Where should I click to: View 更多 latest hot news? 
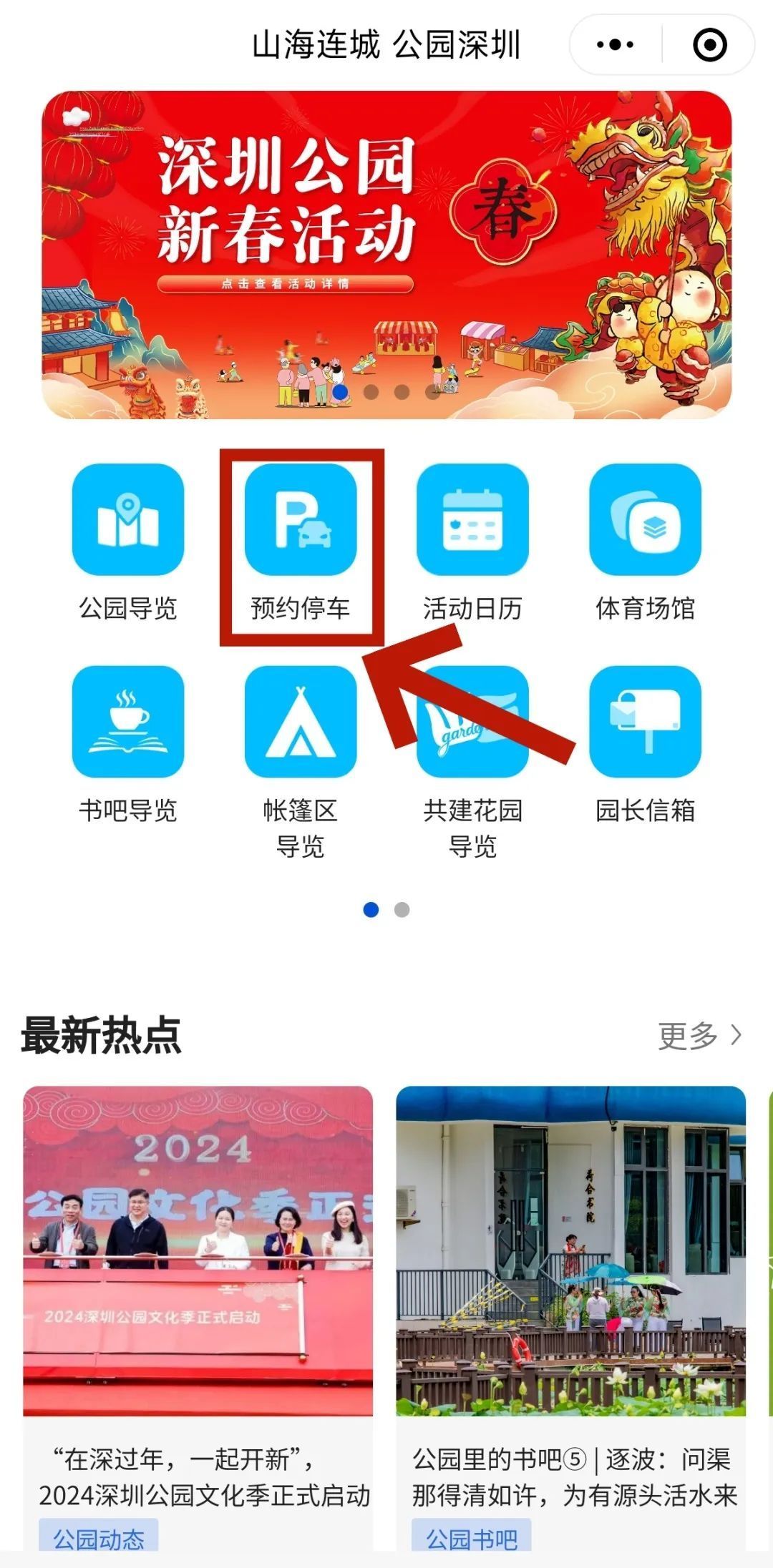(x=699, y=1036)
